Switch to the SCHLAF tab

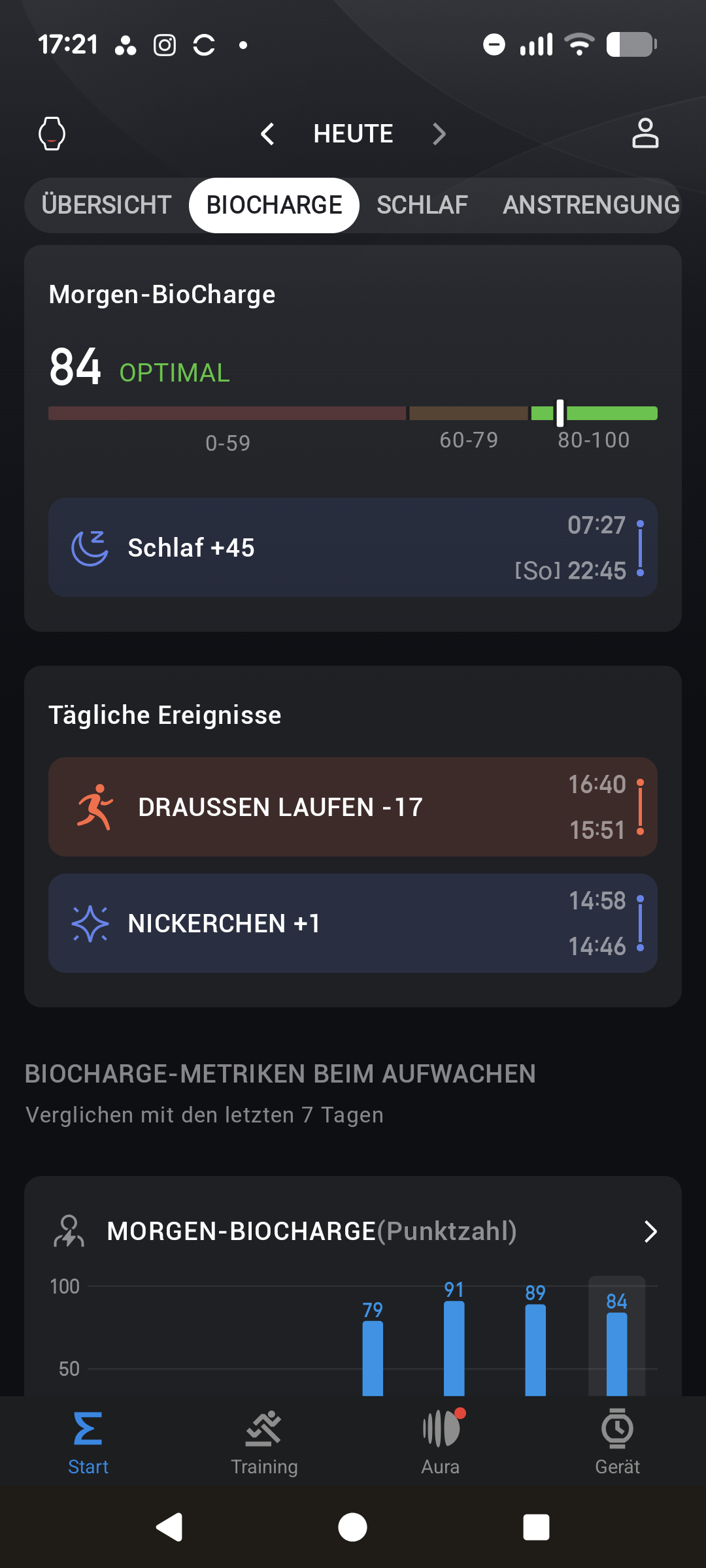coord(422,205)
